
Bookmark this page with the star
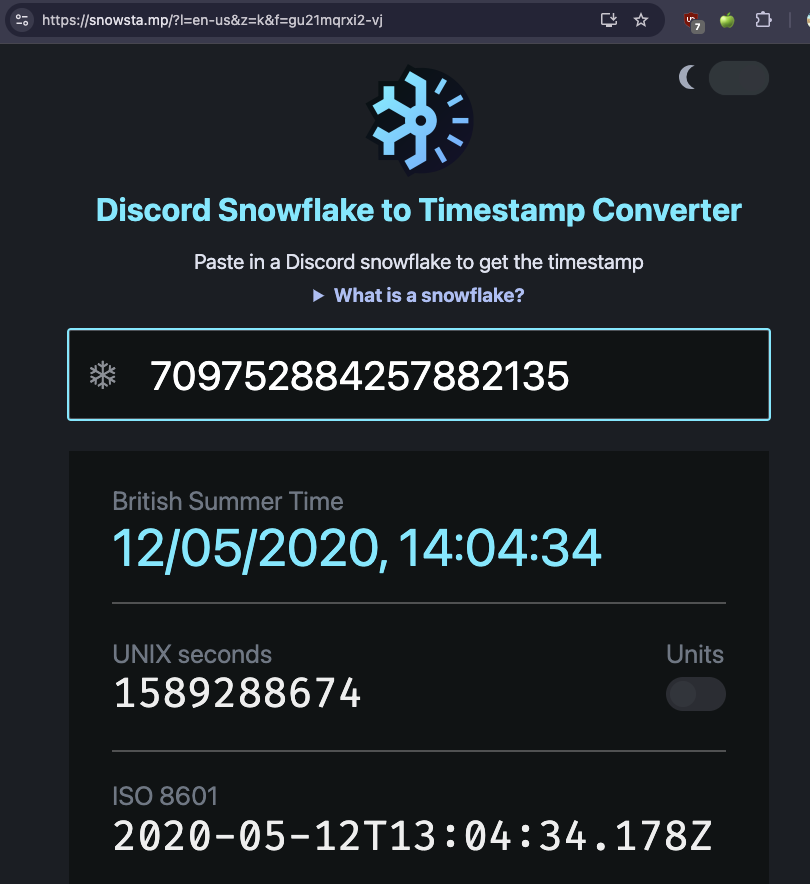[x=641, y=20]
